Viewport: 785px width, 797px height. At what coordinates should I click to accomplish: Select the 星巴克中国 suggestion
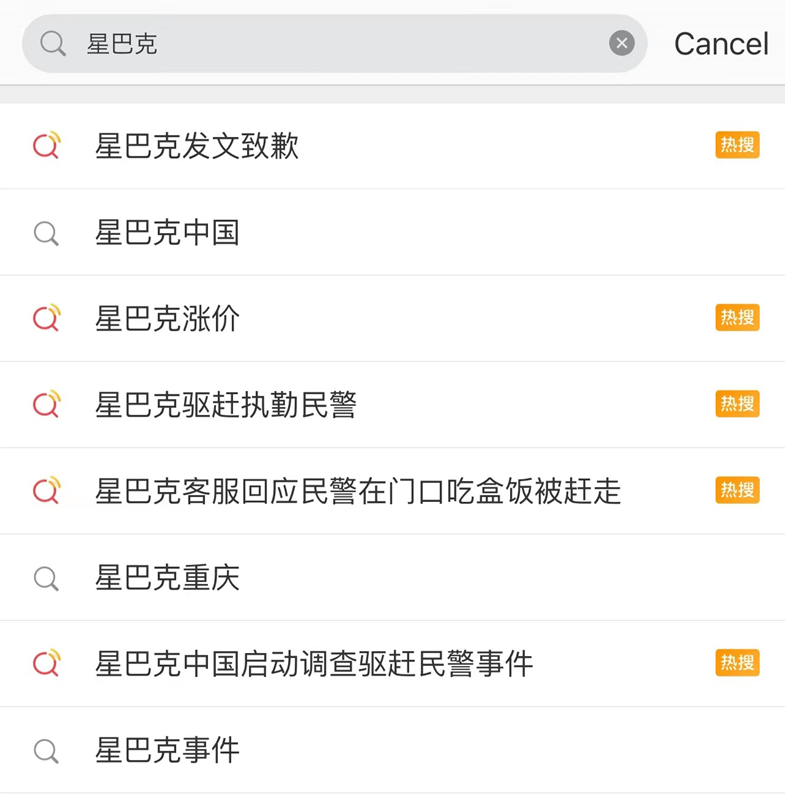point(167,233)
